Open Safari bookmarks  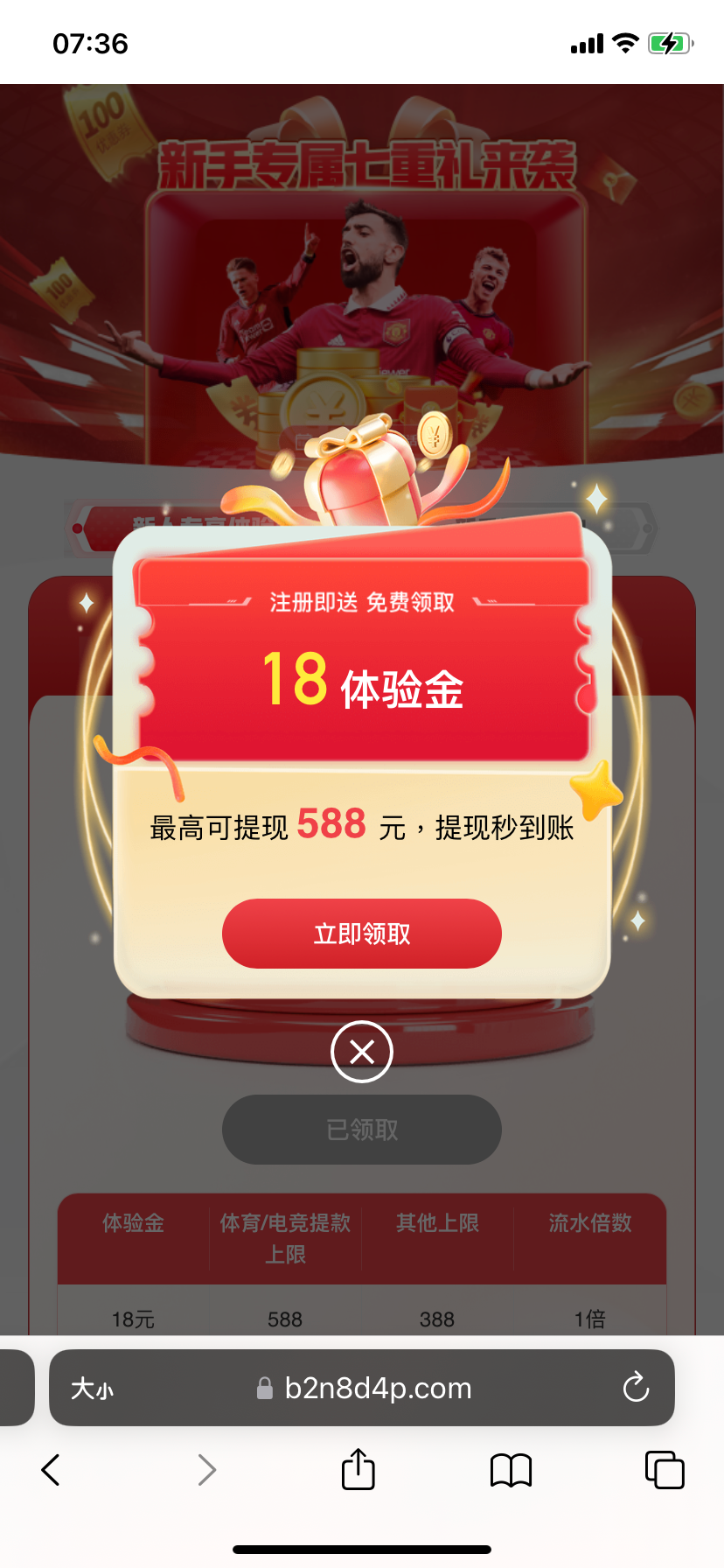tap(511, 1470)
